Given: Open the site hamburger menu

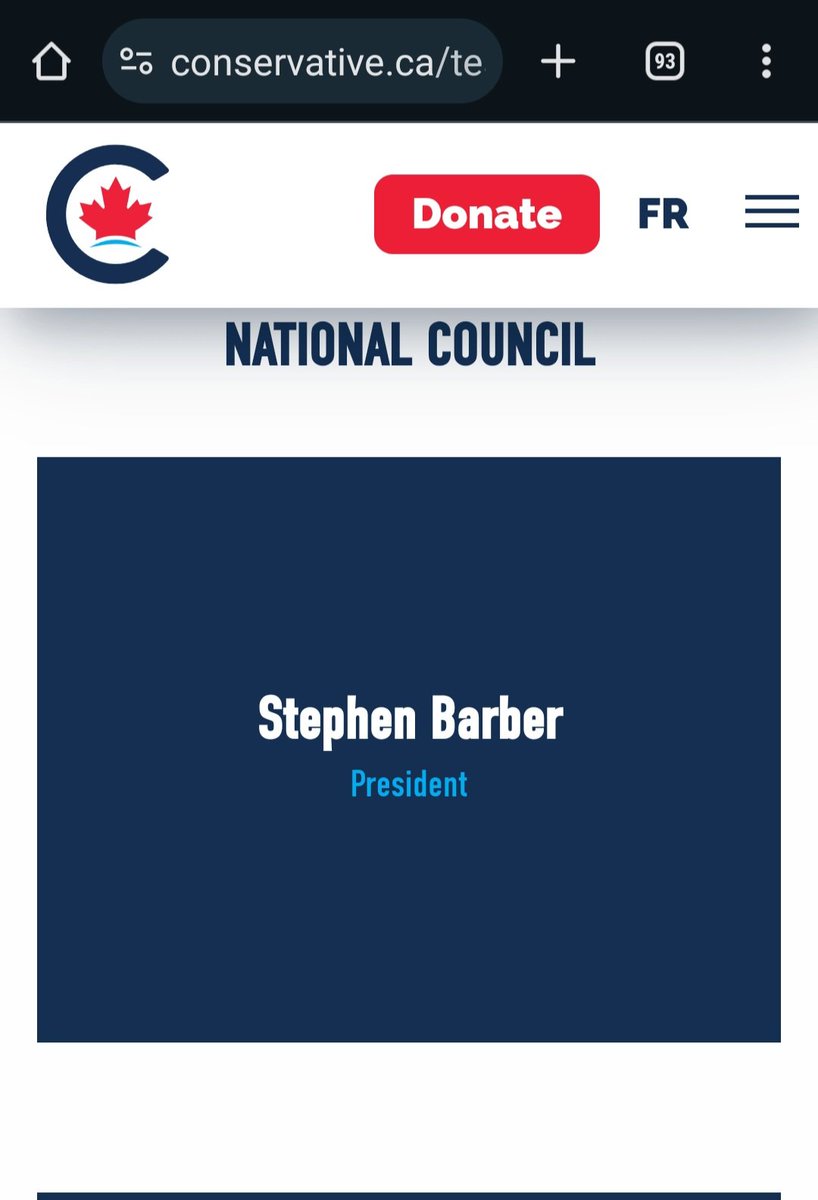Looking at the screenshot, I should coord(771,212).
